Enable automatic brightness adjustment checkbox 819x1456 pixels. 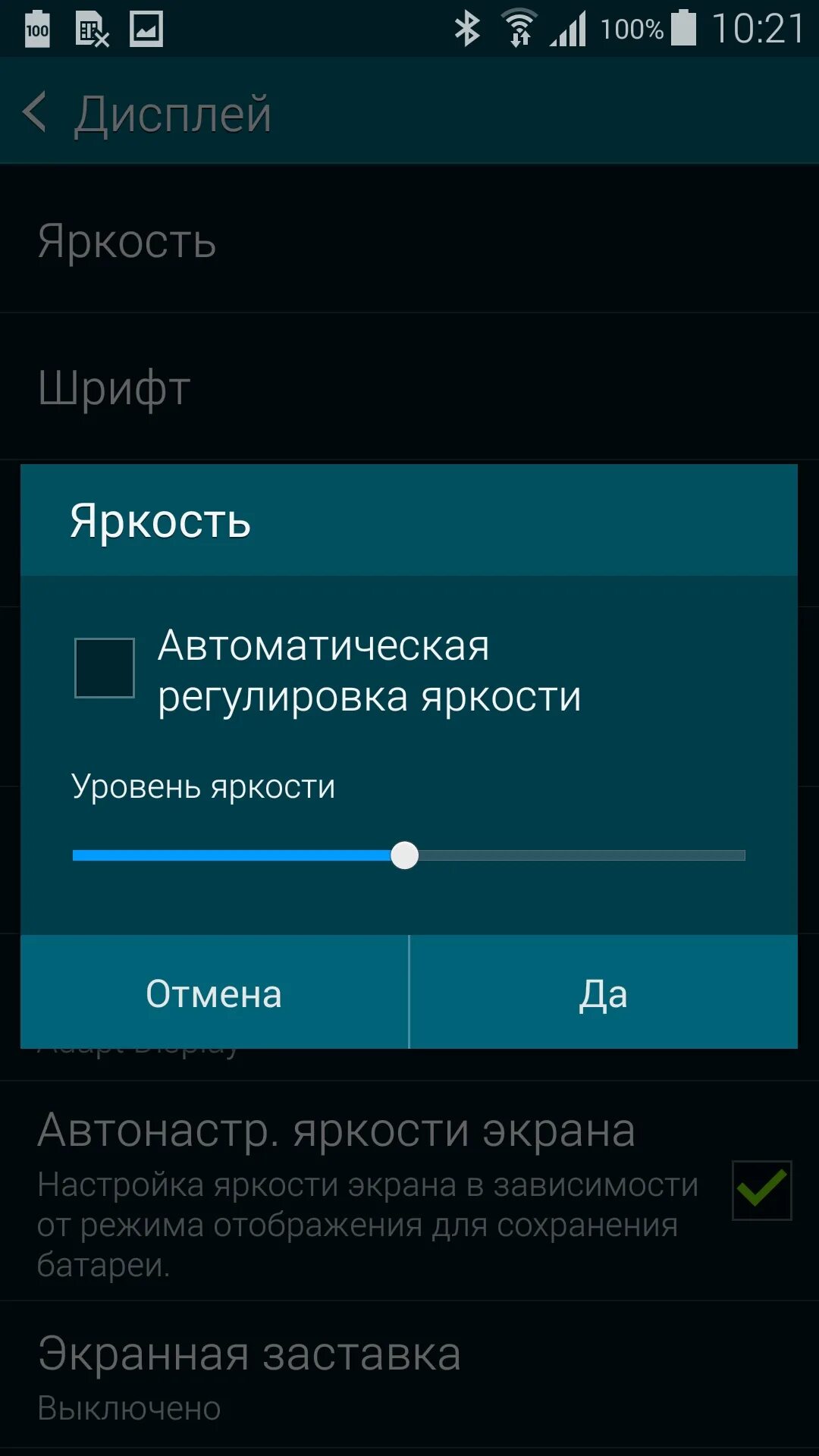pyautogui.click(x=105, y=668)
